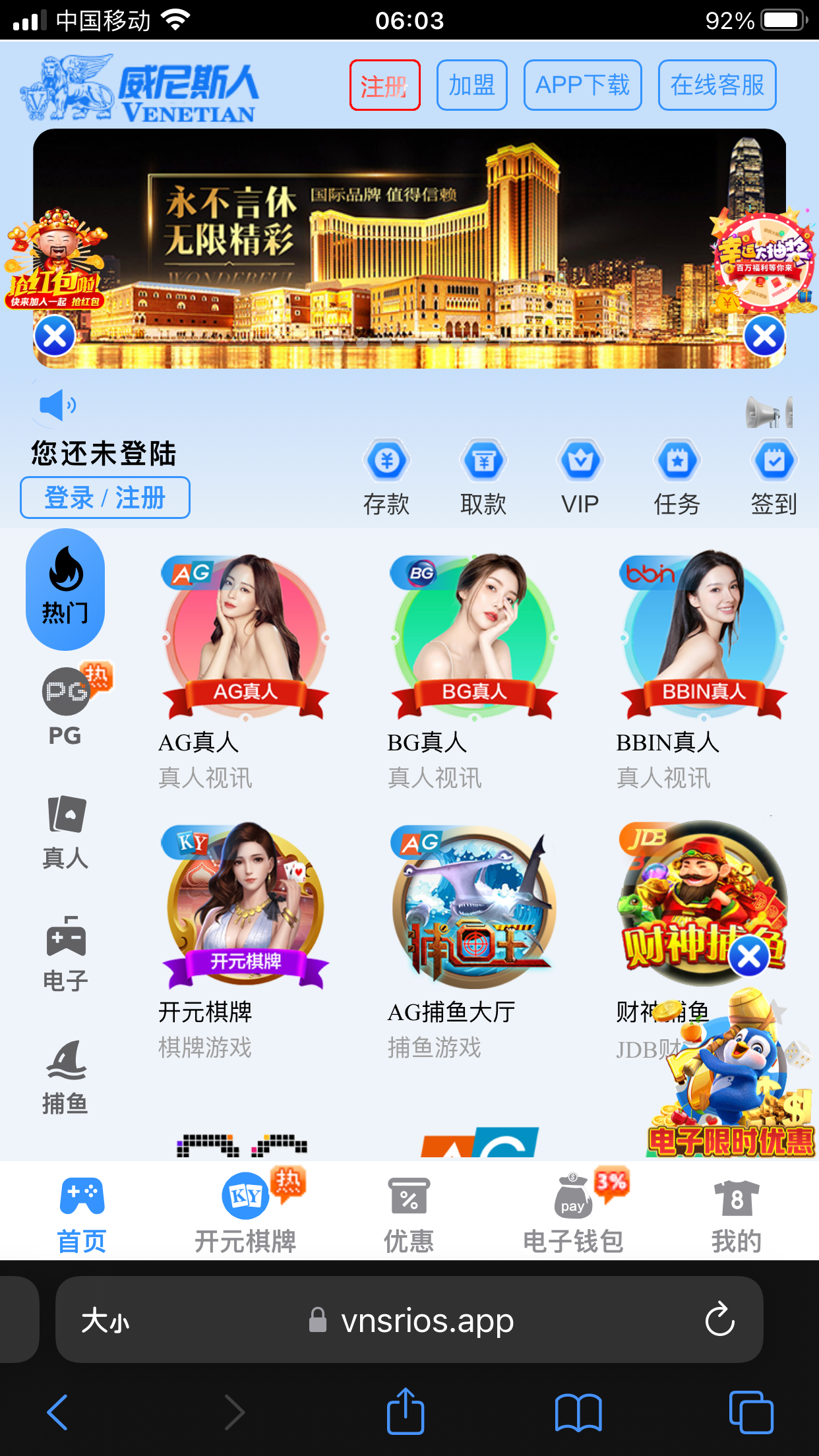
Task: Reload the page in Safari
Action: pos(719,1319)
